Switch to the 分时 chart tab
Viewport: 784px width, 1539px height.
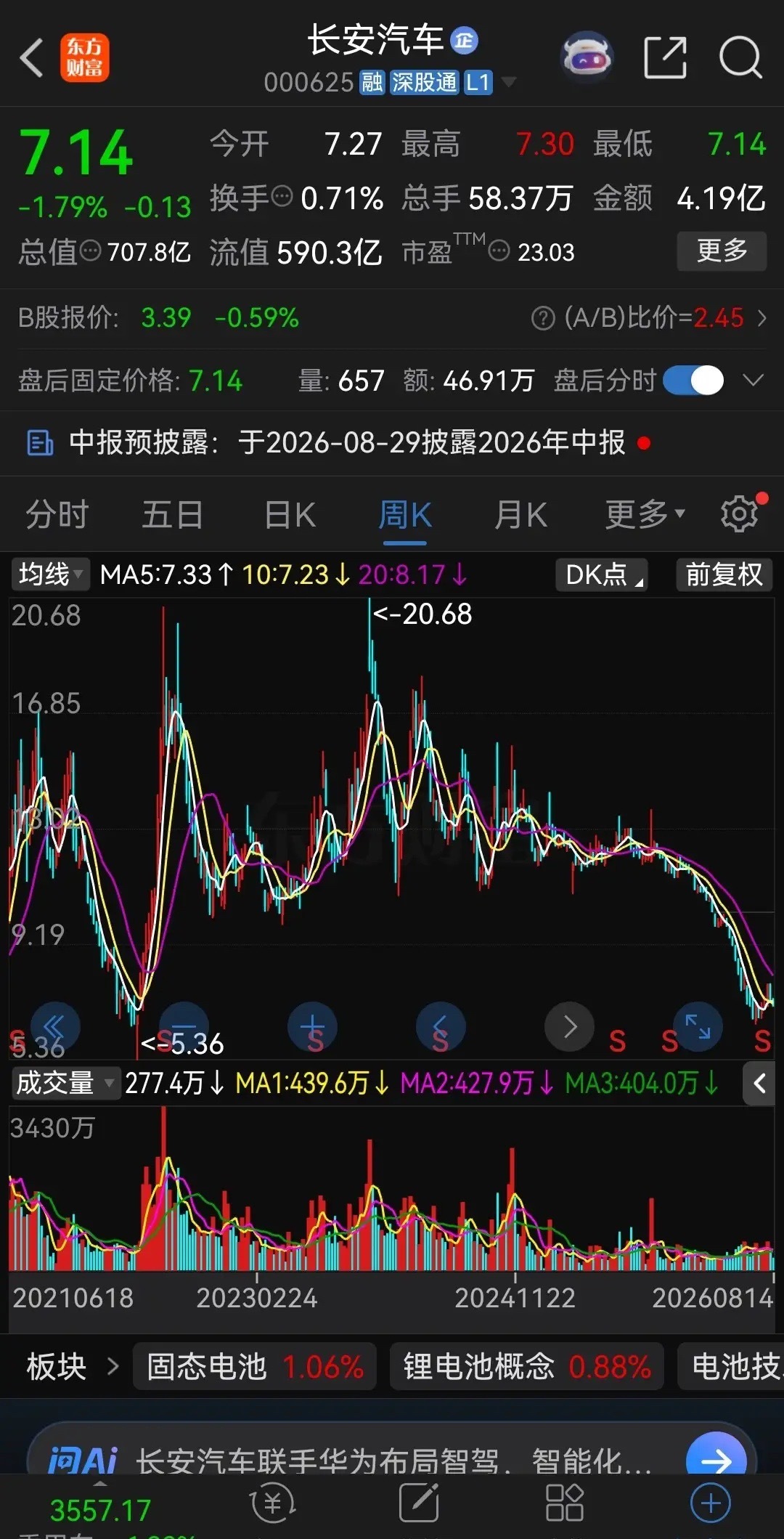[57, 515]
